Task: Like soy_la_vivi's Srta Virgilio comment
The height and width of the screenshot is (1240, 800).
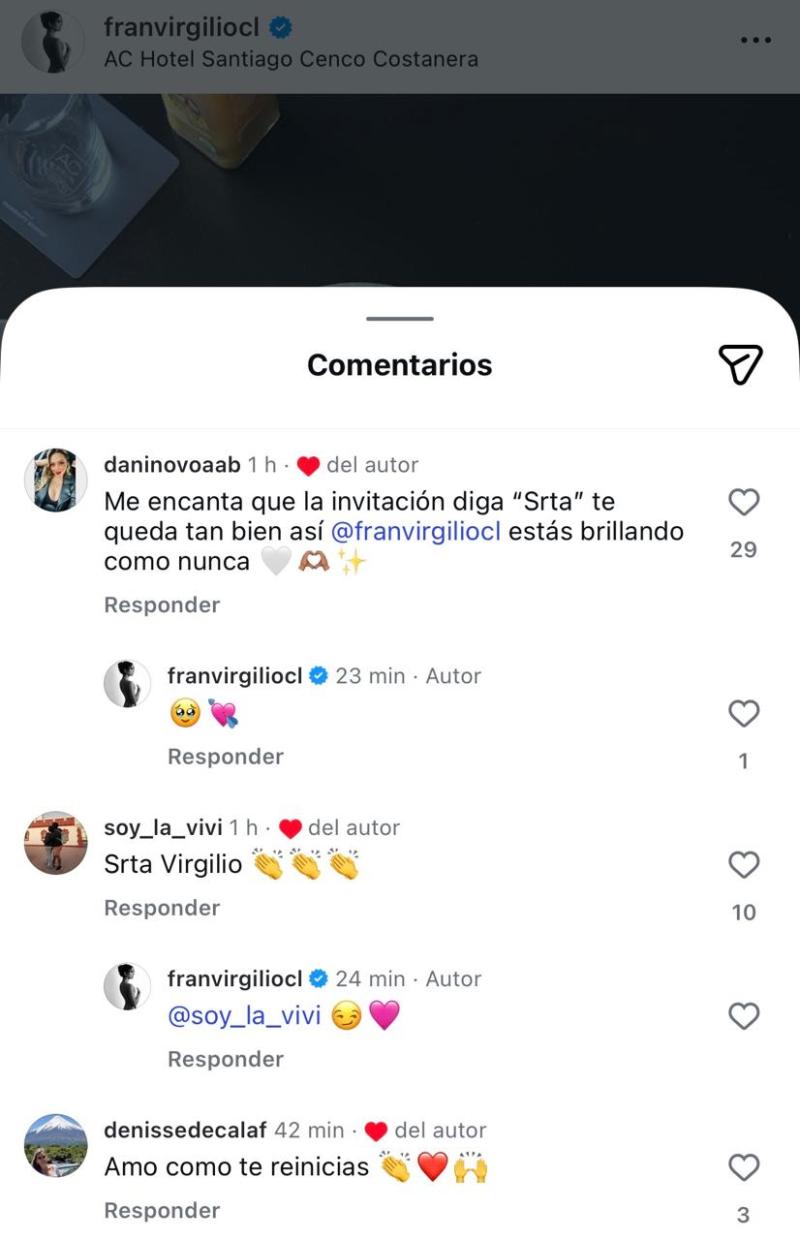Action: point(743,864)
